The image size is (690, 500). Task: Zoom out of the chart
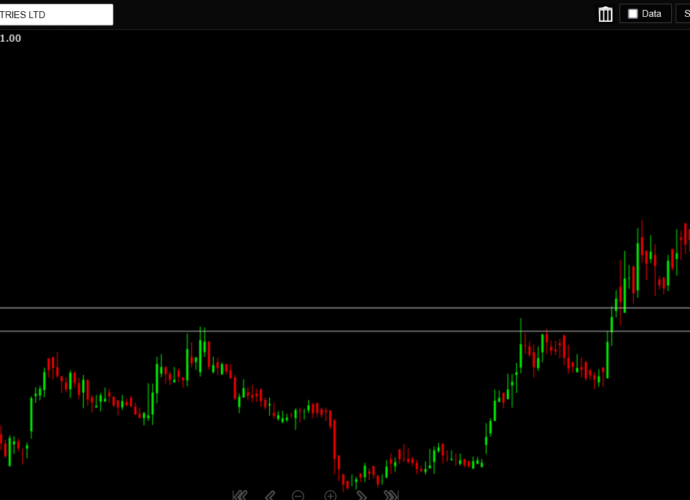298,495
